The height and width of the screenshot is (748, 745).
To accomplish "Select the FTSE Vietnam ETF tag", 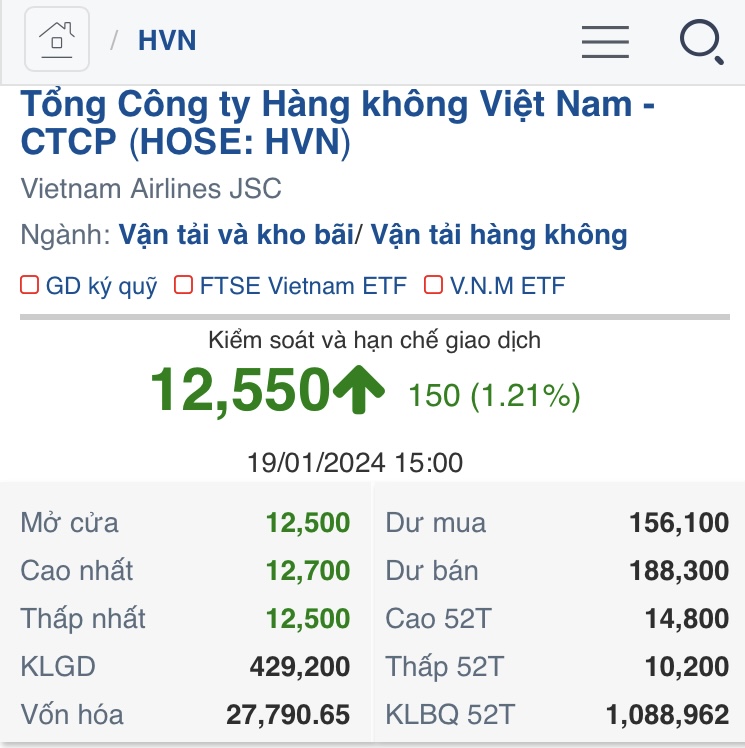I will coord(291,287).
